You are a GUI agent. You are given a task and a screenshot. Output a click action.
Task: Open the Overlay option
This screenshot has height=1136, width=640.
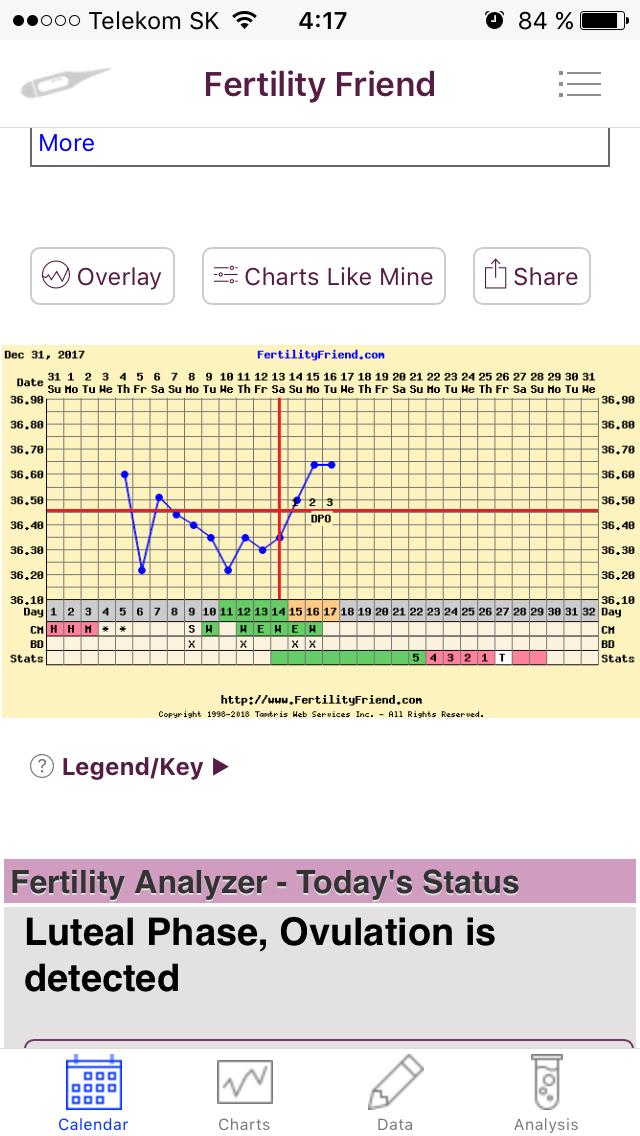(x=102, y=276)
